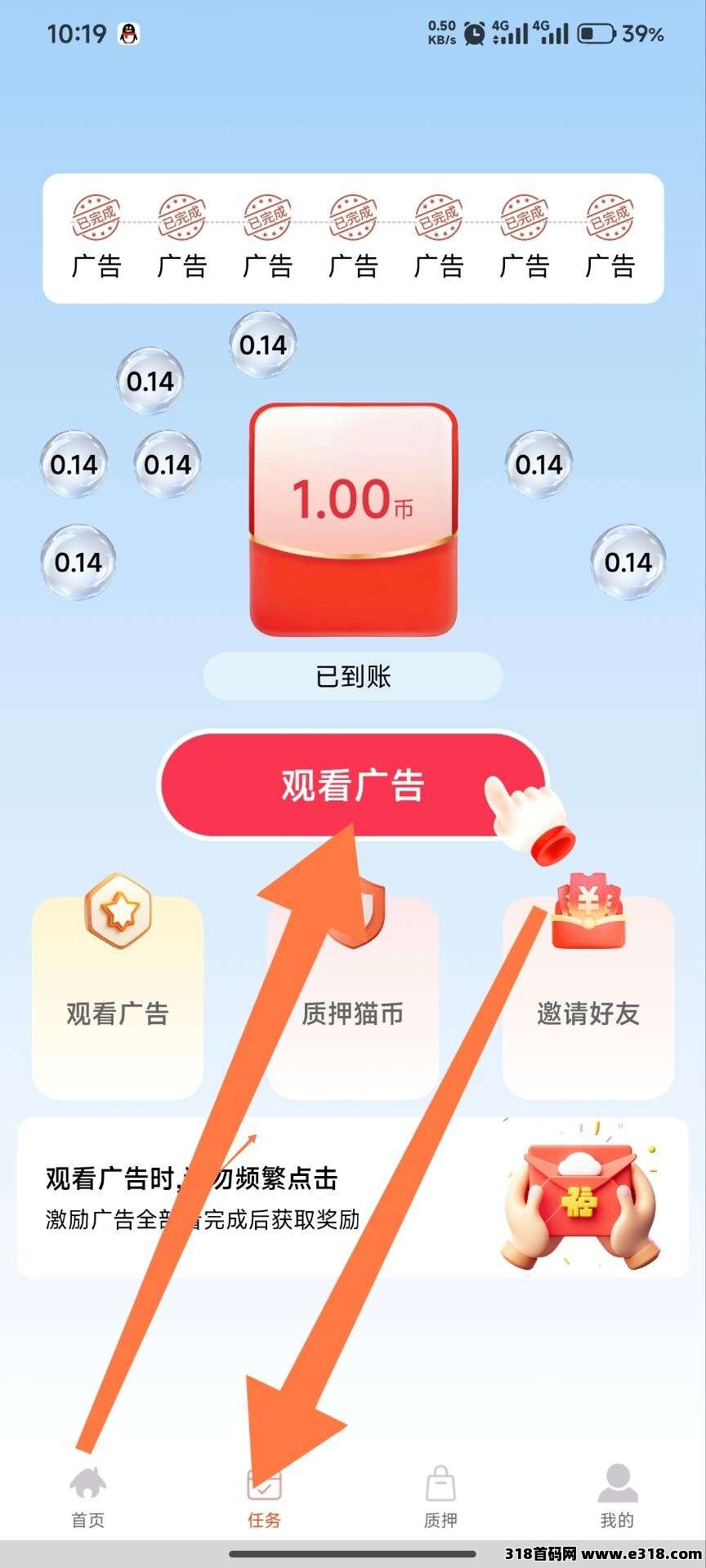706x1568 pixels.
Task: Select the 任务 tab
Action: coord(264,1496)
